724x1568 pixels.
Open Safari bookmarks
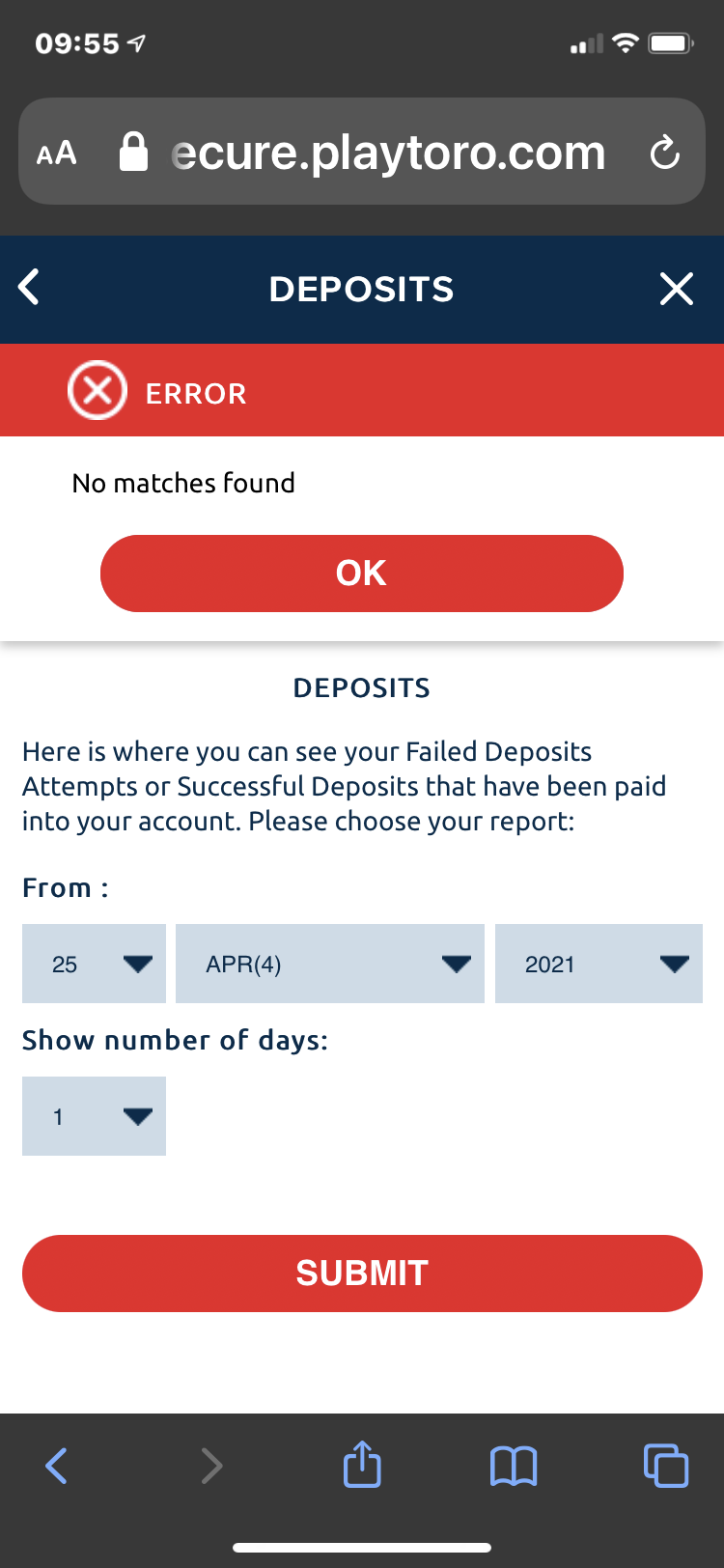tap(514, 1466)
